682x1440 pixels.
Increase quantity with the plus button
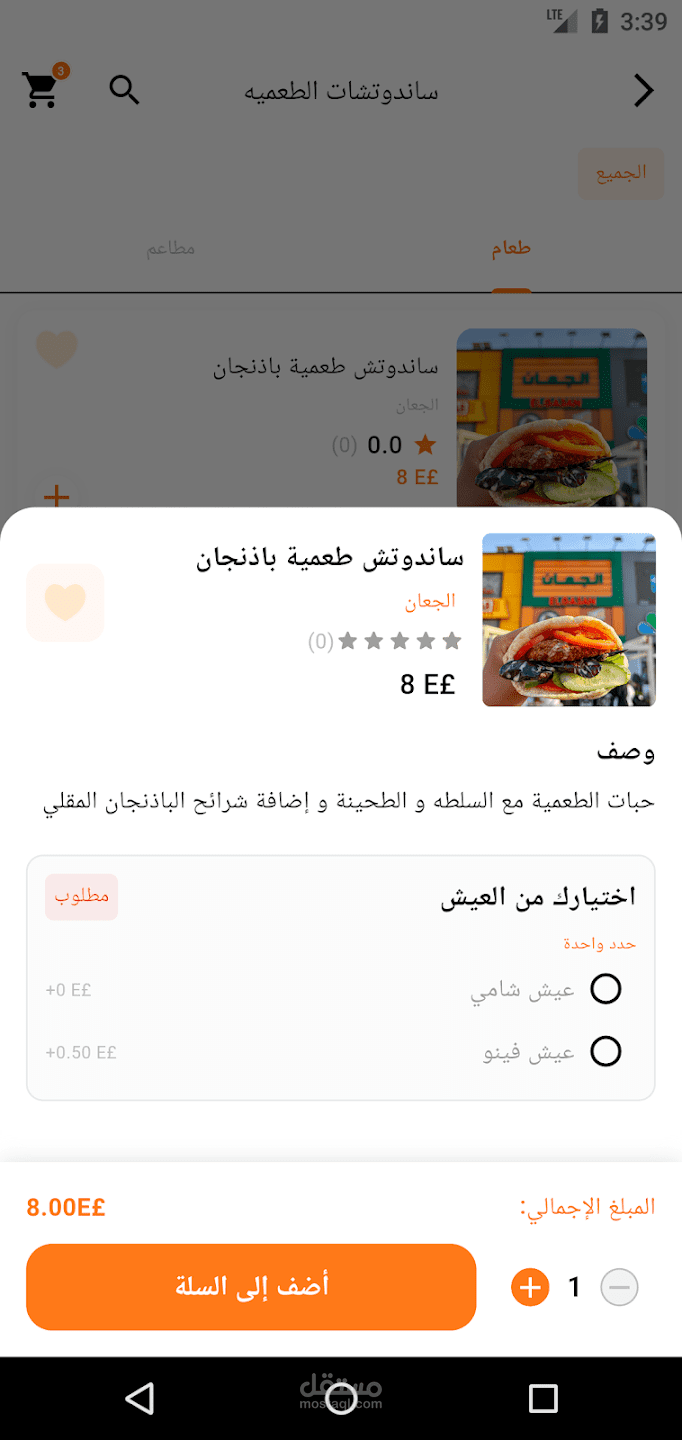click(530, 1288)
